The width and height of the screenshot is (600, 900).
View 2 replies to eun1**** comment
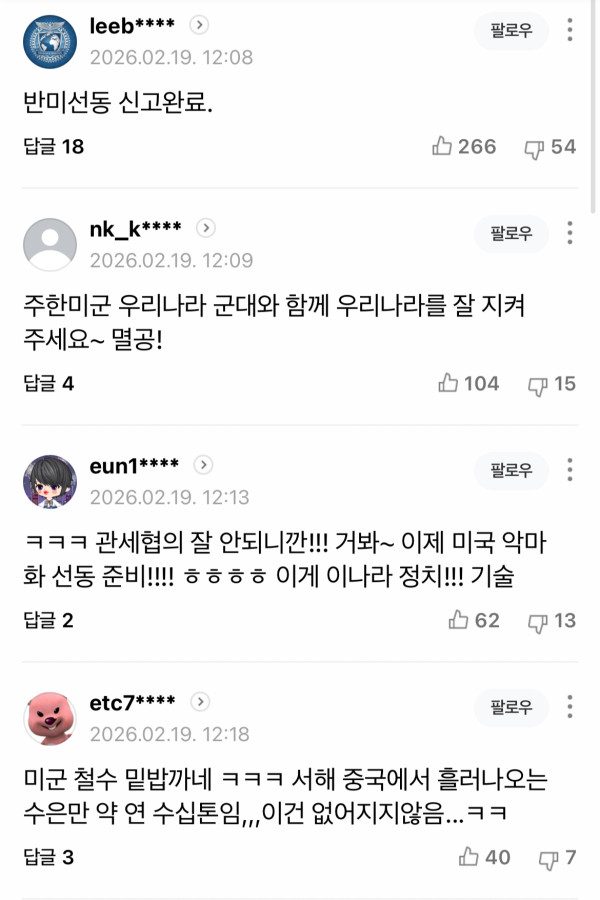click(x=48, y=621)
